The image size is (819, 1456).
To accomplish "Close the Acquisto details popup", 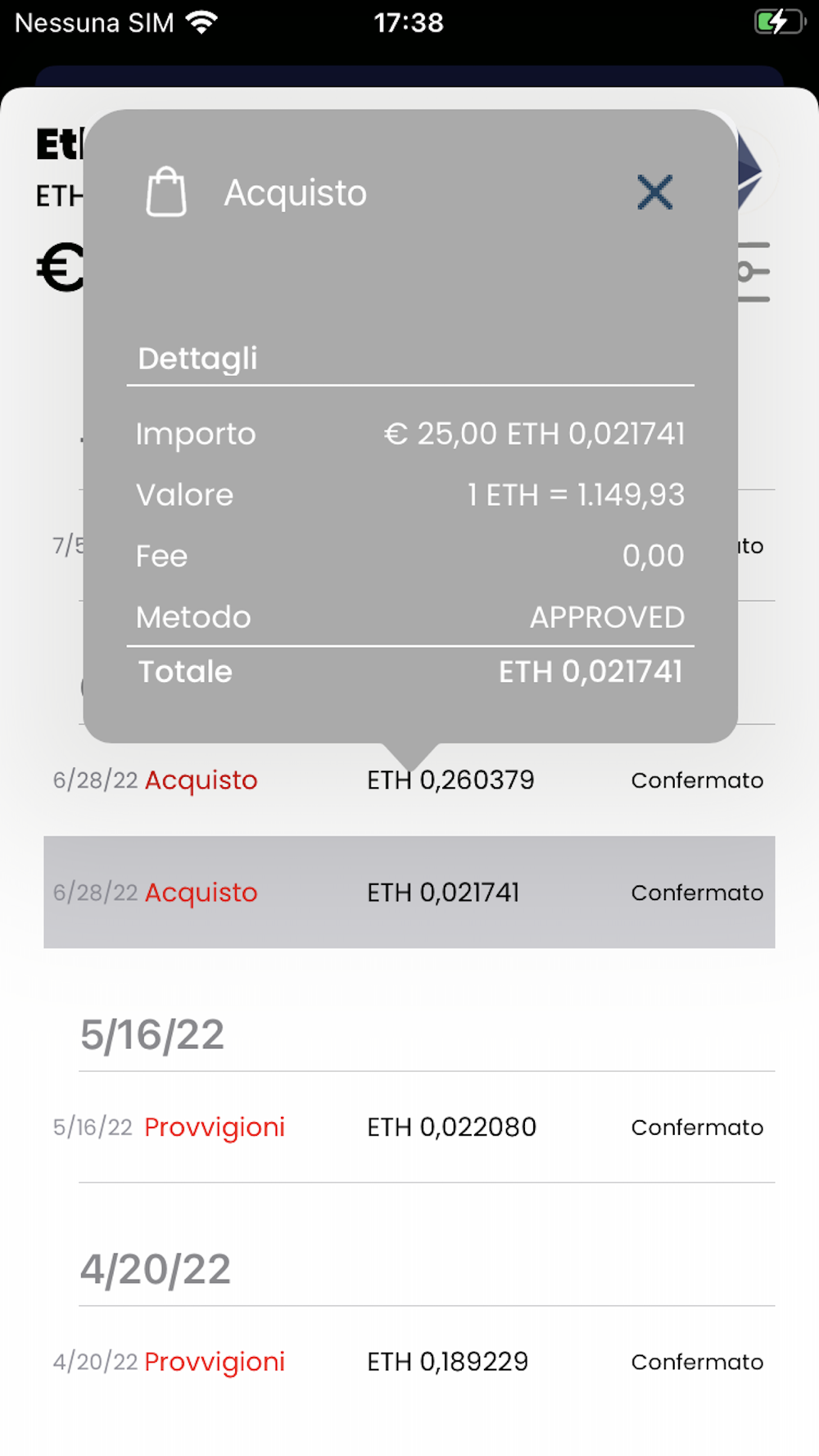I will pyautogui.click(x=655, y=192).
